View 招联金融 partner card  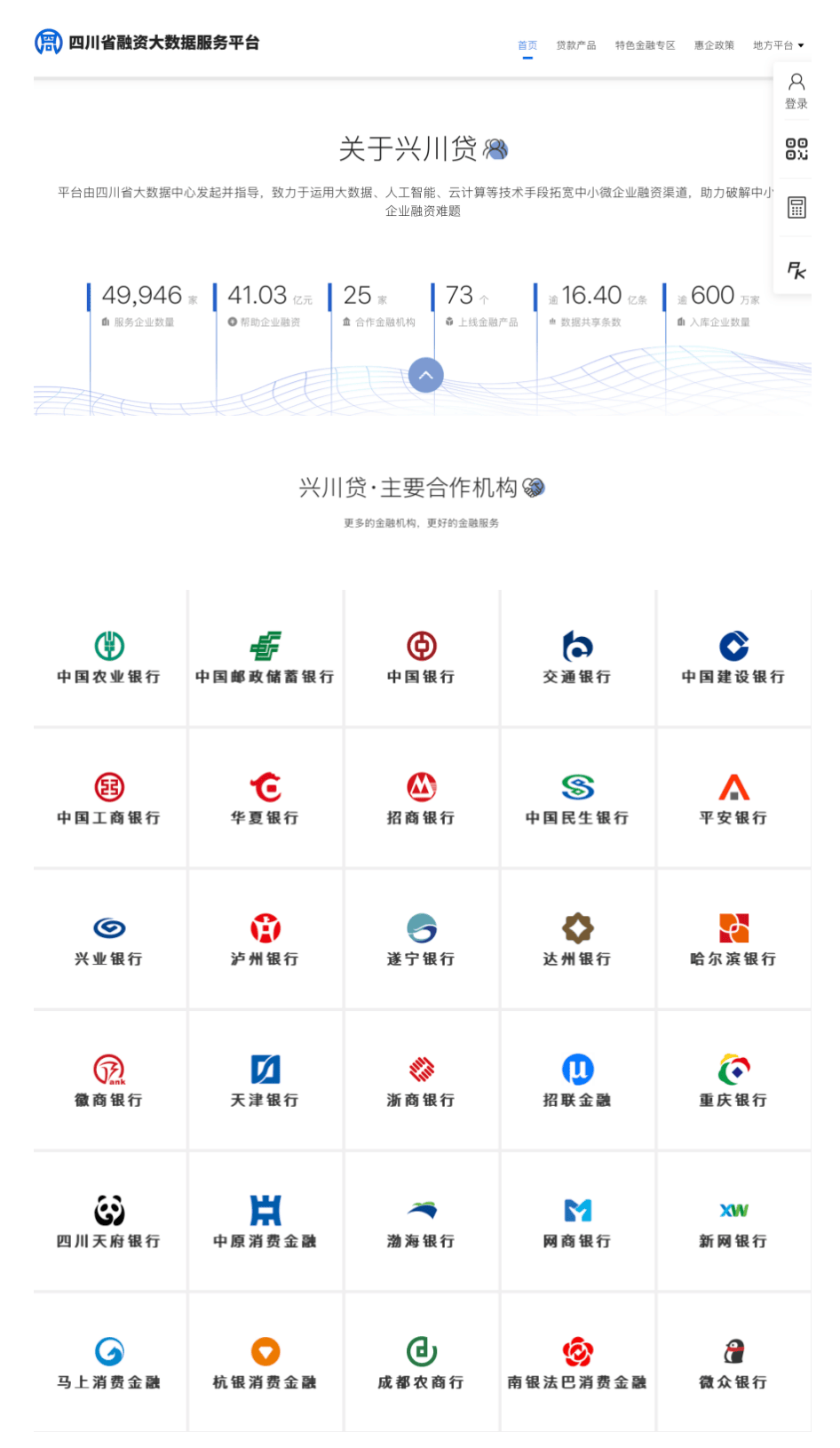click(x=577, y=1081)
